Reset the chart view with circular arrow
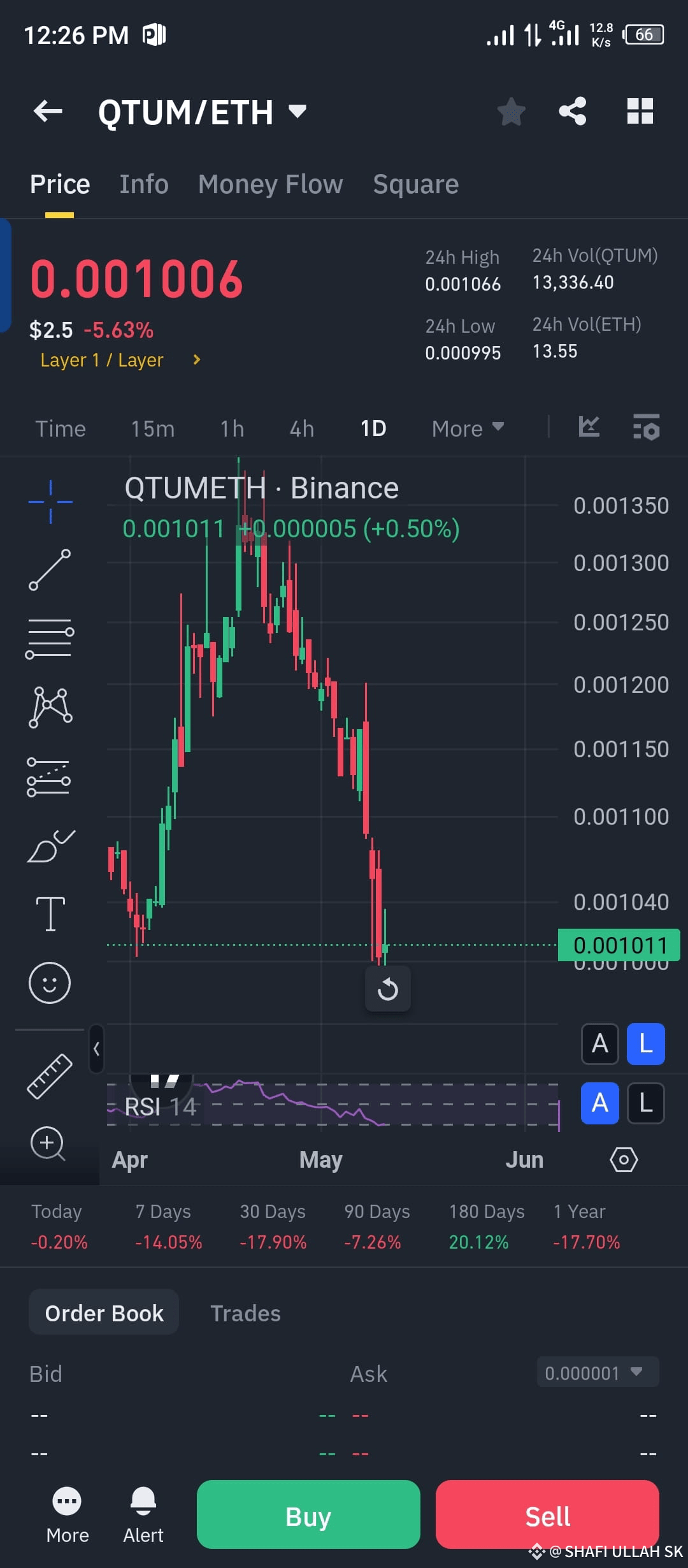The image size is (688, 1568). (x=388, y=989)
